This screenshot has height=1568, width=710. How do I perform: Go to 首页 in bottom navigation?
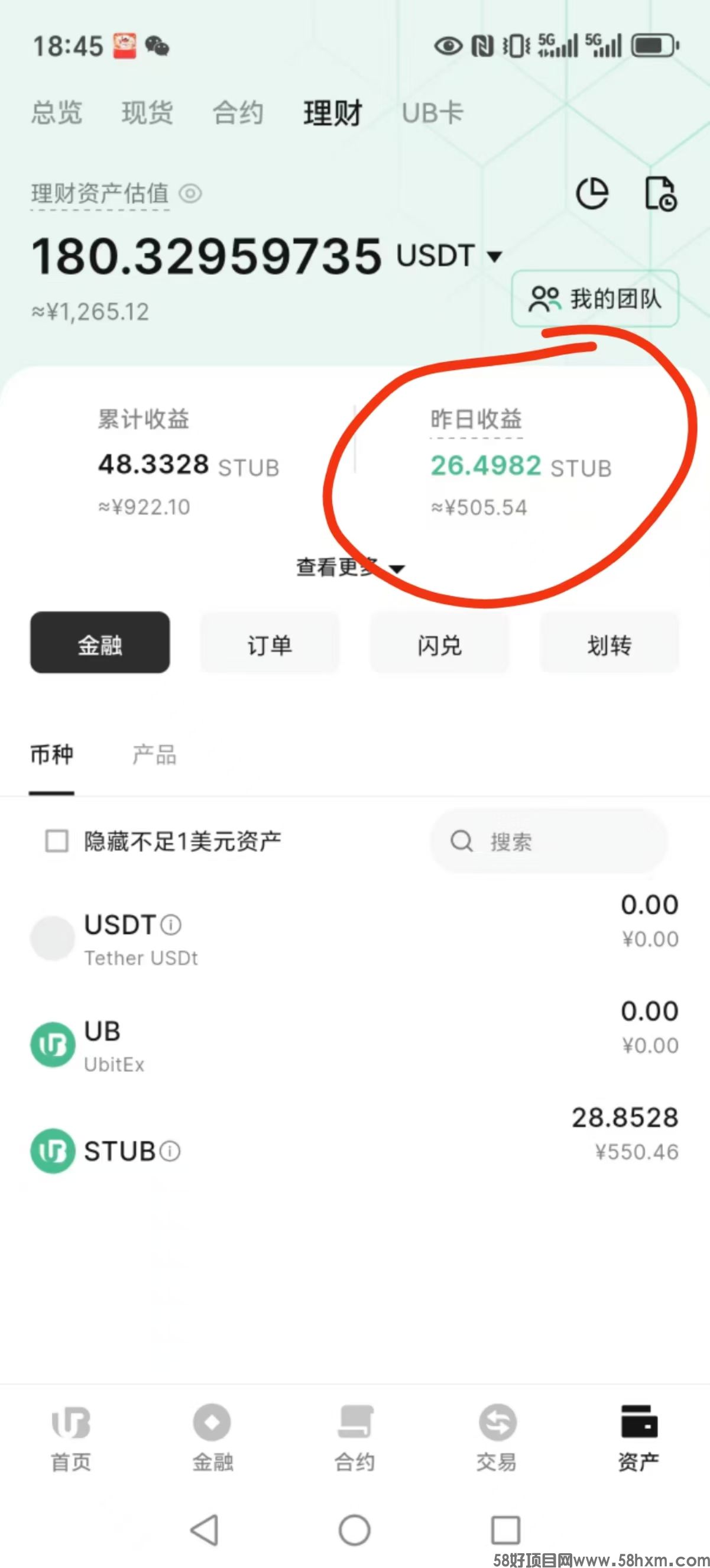click(x=71, y=1437)
